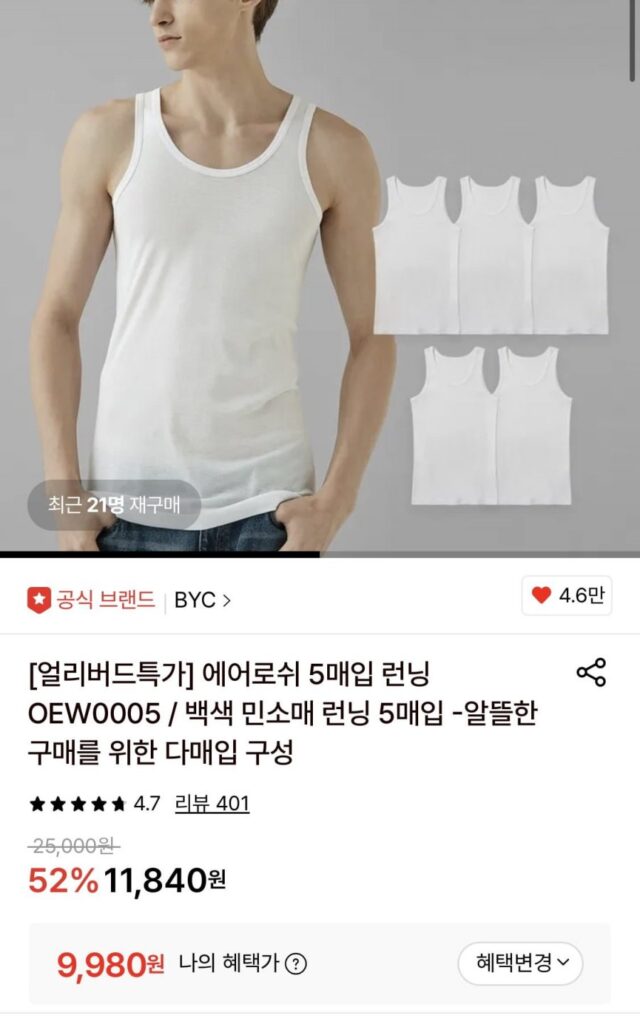Image resolution: width=640 pixels, height=1024 pixels.
Task: Show info for 나의 혜택가 question icon
Action: (x=296, y=964)
